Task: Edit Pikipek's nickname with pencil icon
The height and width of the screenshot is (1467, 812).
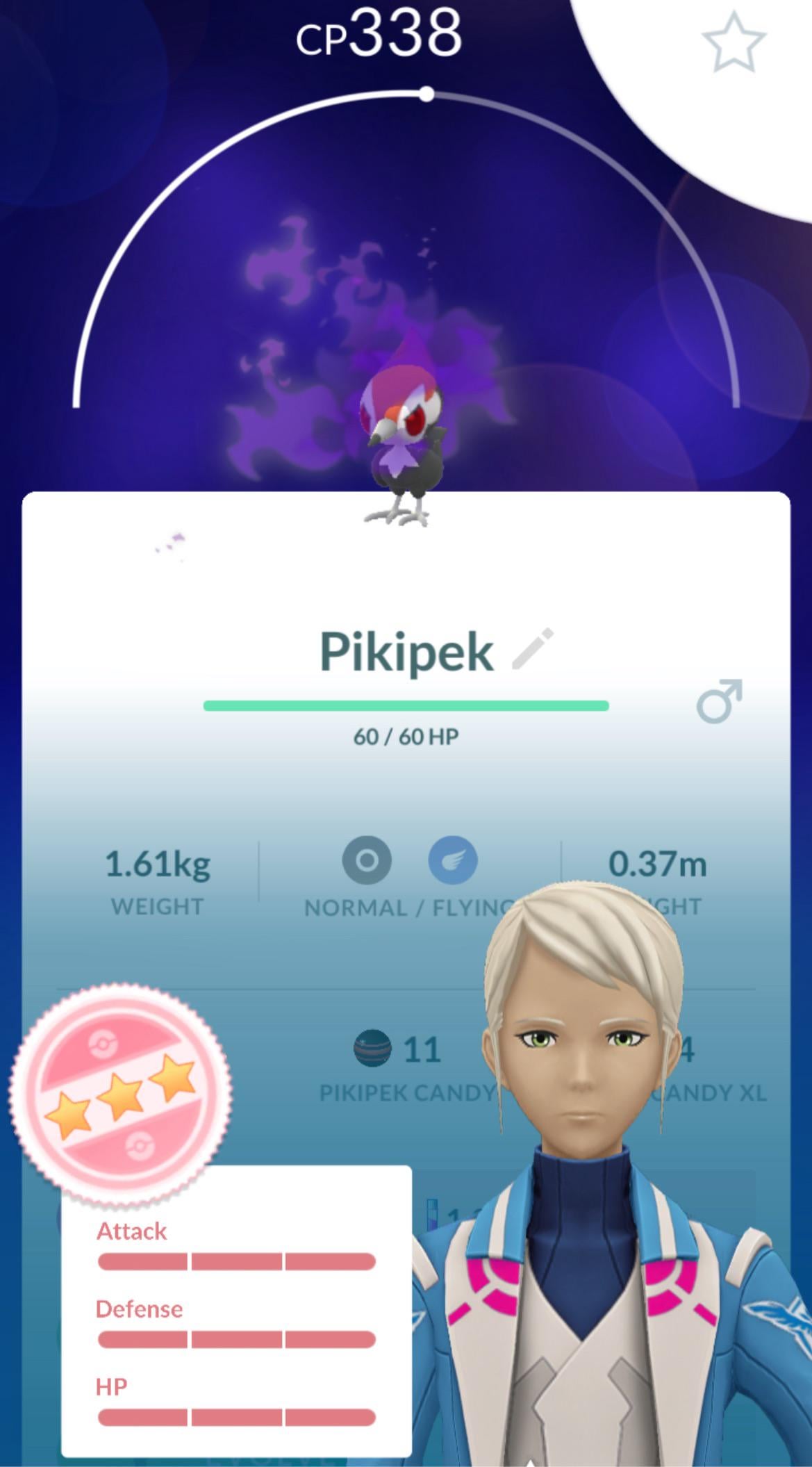Action: pos(533,649)
